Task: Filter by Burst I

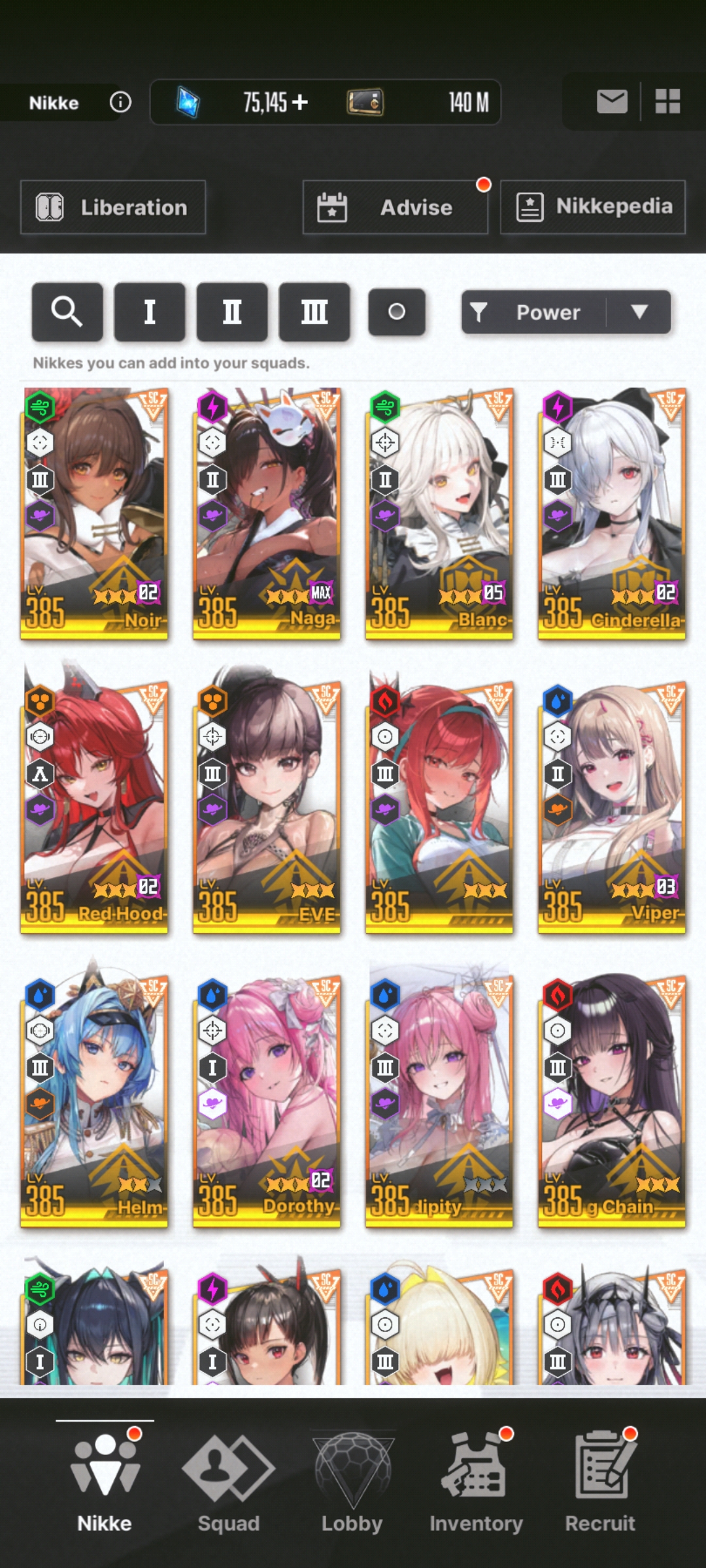Action: tap(150, 312)
